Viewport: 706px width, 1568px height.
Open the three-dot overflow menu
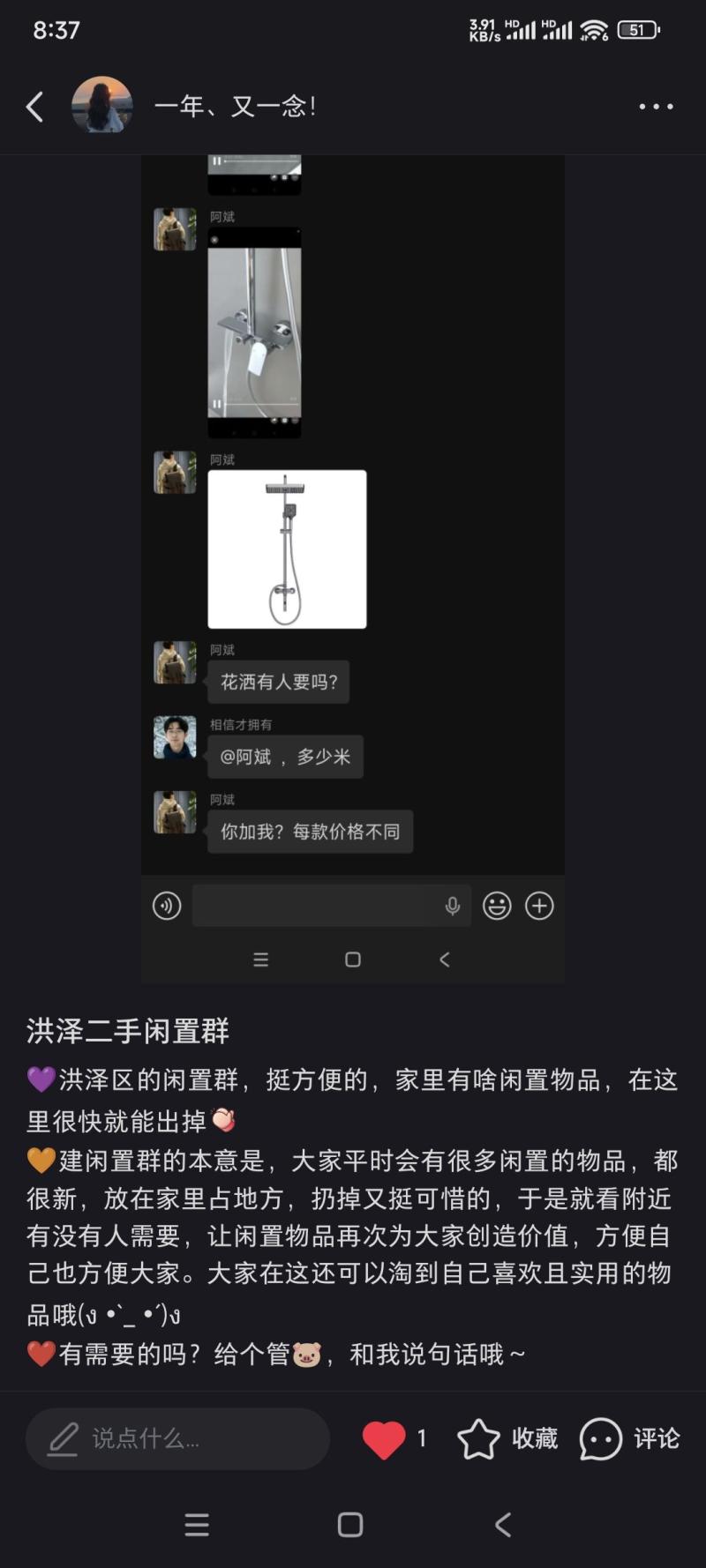pyautogui.click(x=656, y=107)
